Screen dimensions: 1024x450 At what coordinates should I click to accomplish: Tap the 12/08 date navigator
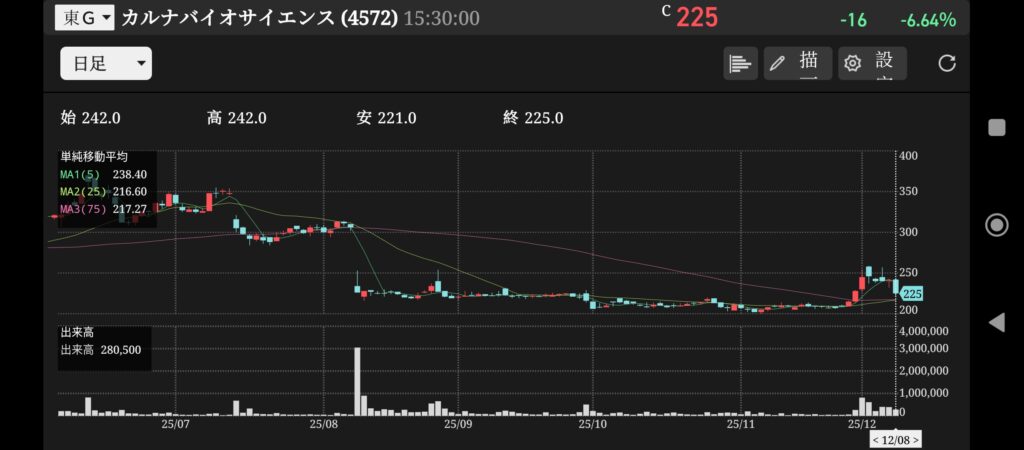pyautogui.click(x=895, y=439)
